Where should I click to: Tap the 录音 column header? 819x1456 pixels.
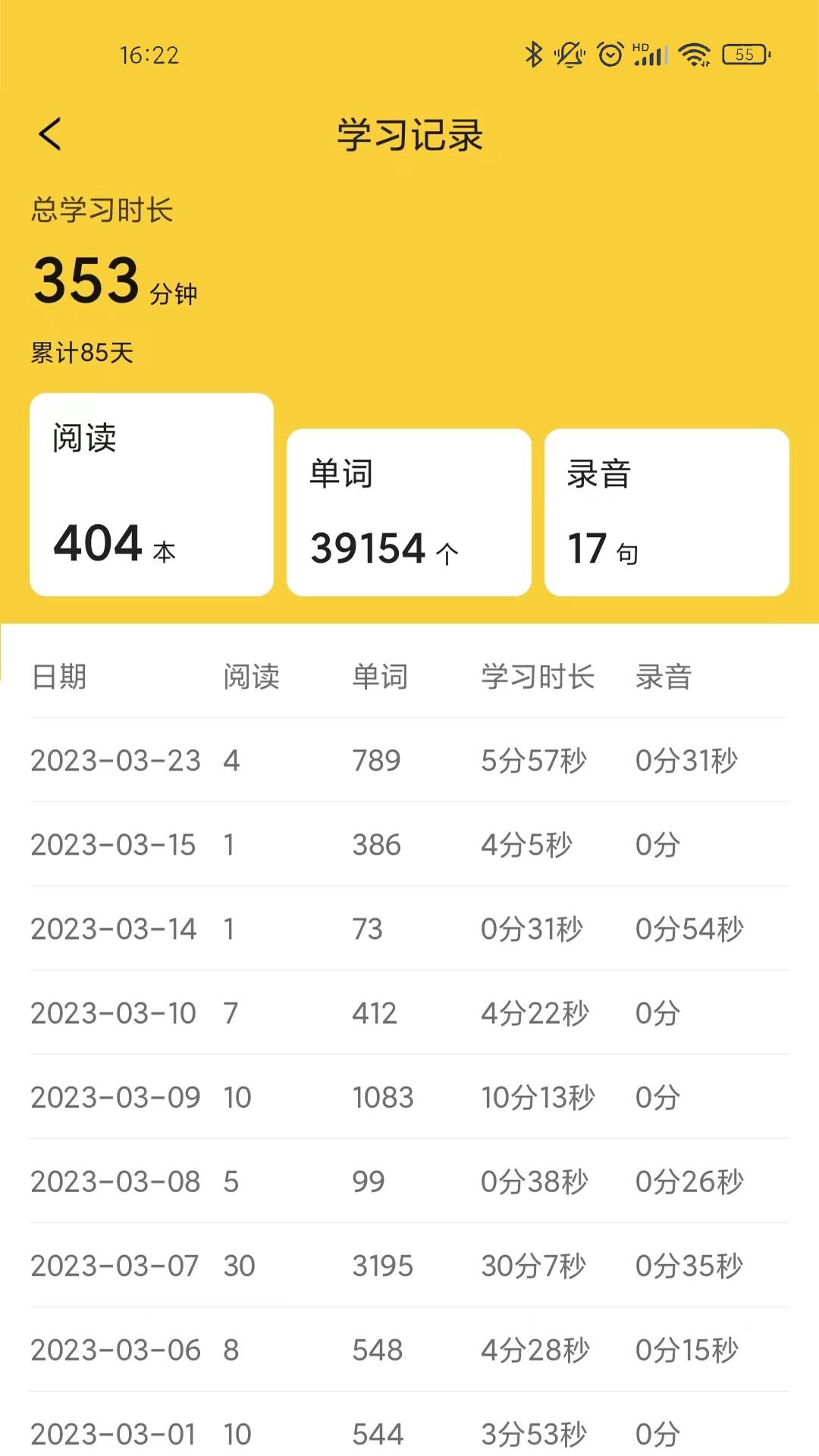[x=665, y=677]
